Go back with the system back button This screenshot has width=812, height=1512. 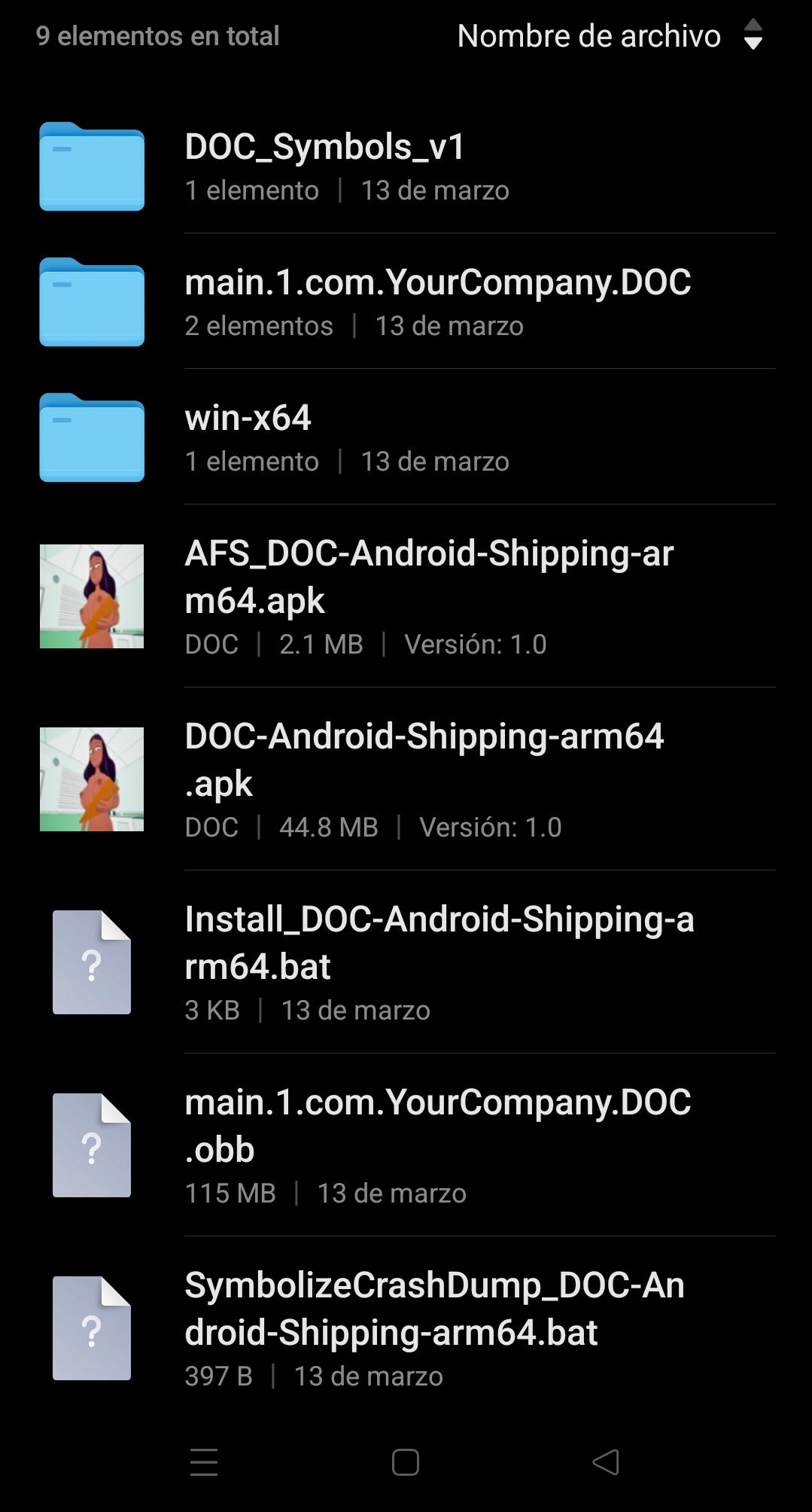606,1462
